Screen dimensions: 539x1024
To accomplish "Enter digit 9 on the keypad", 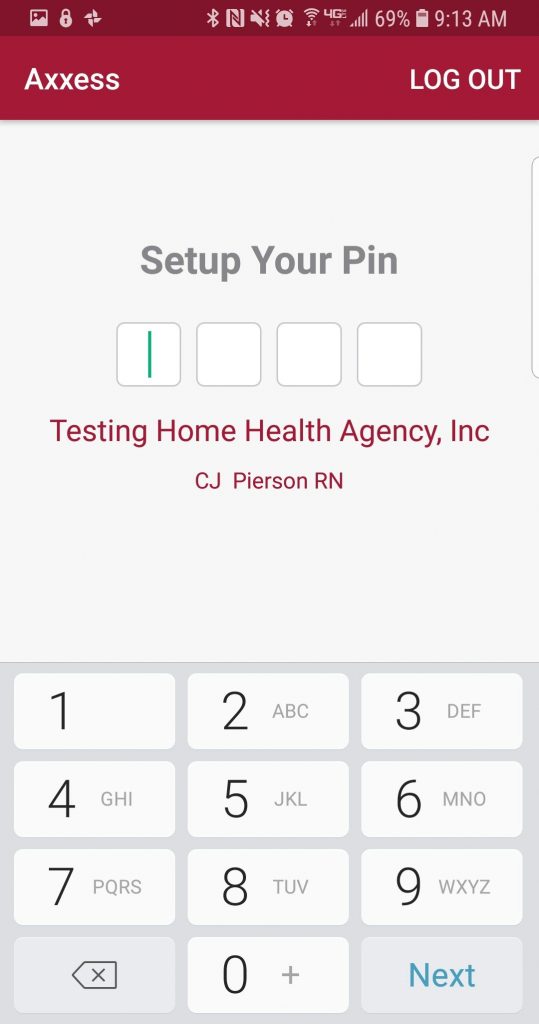I will click(442, 887).
